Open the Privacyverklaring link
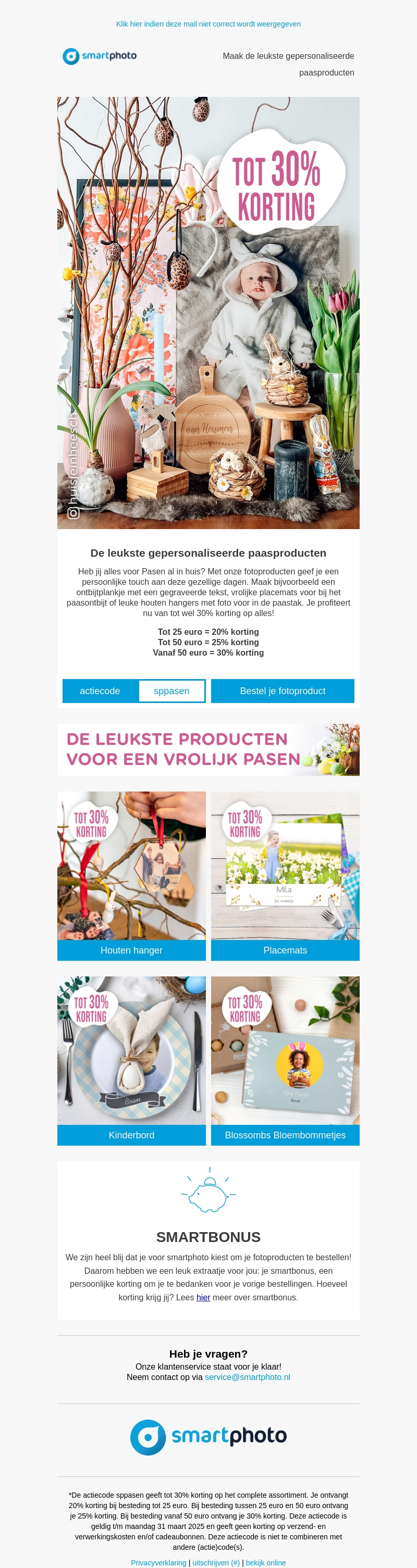 coord(158,1562)
